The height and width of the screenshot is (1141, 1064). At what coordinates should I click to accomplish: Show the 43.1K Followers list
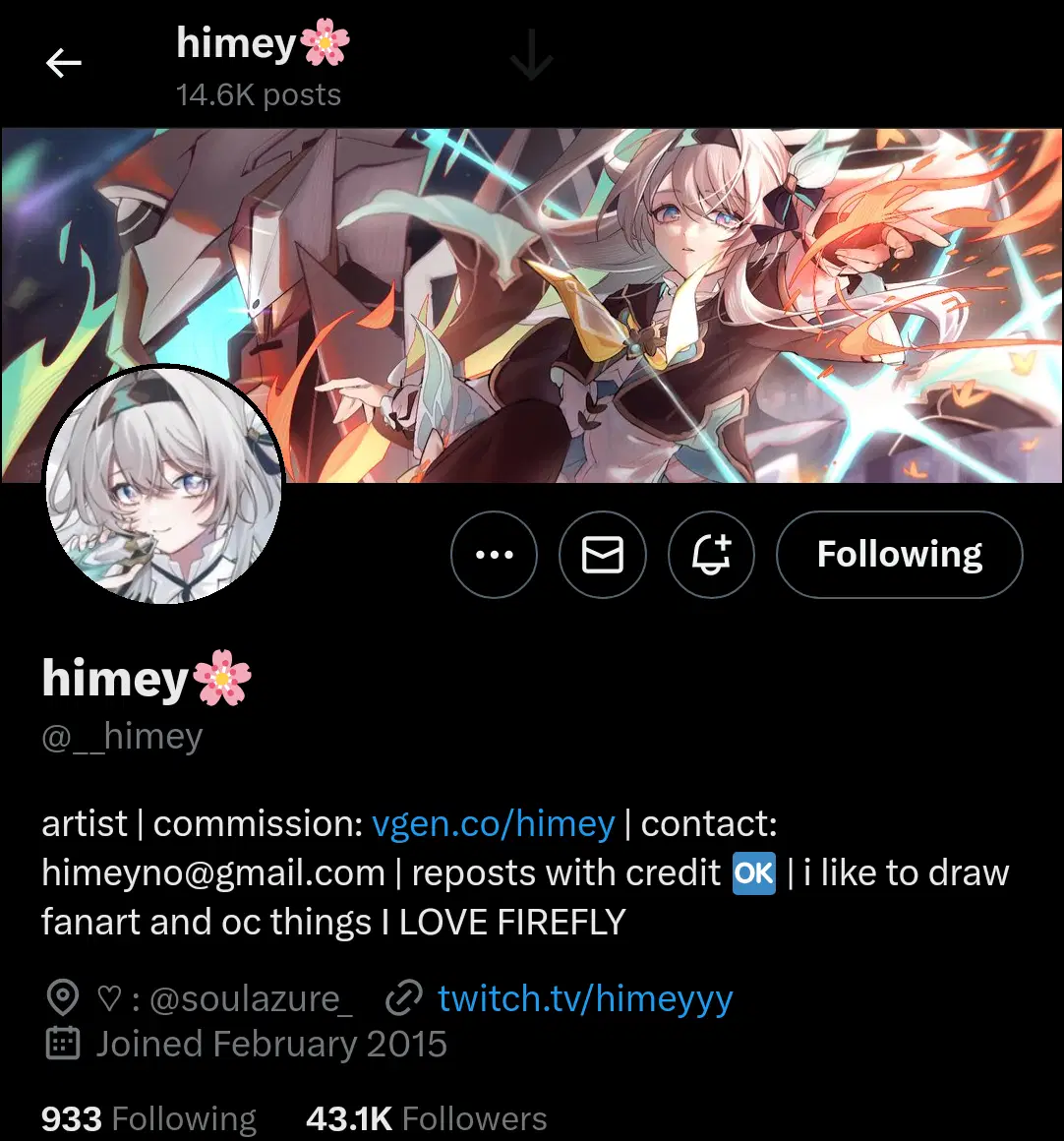(x=426, y=1118)
